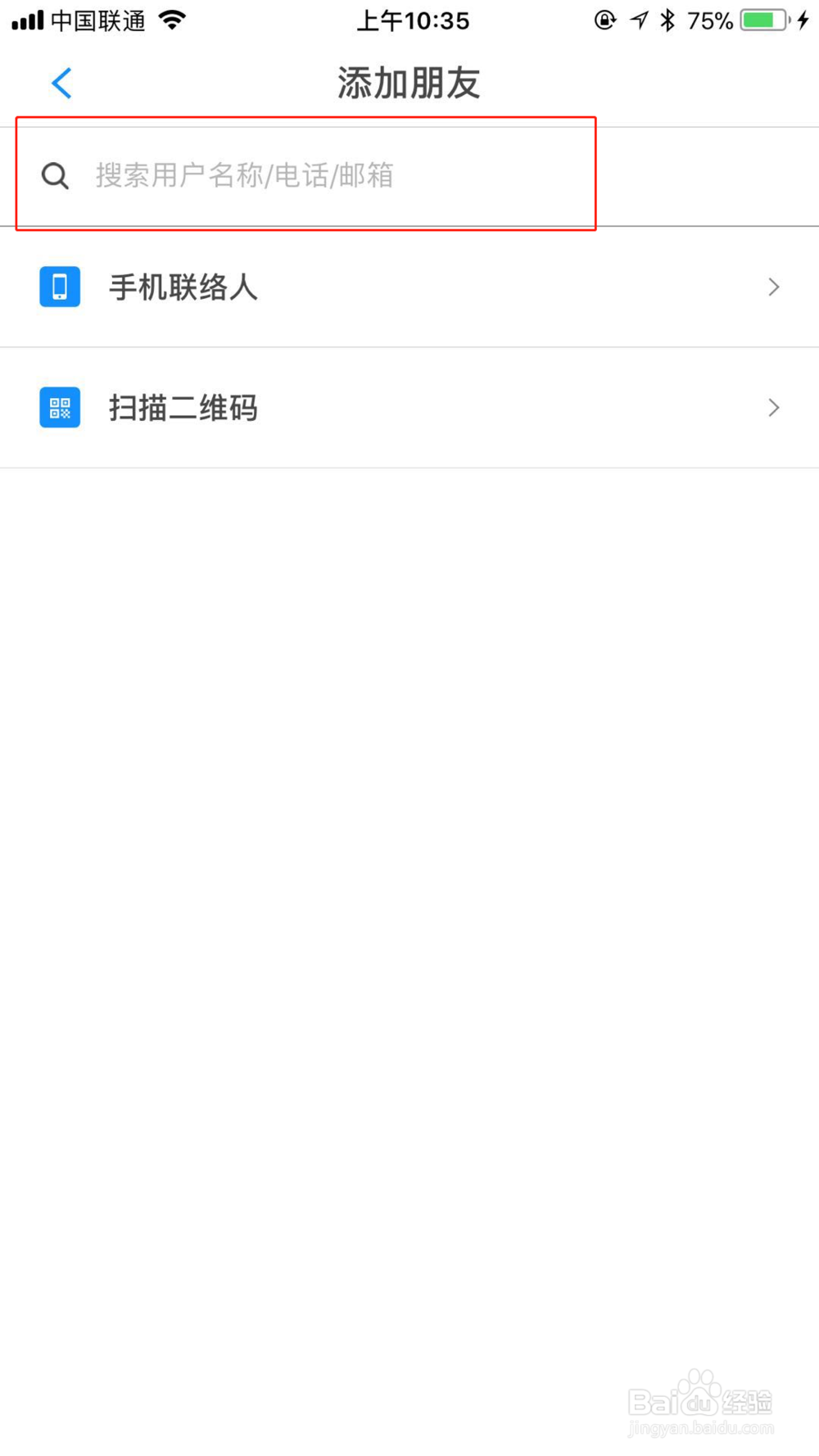Tap the 上午10:35 clock display
This screenshot has height=1456, width=819.
[x=413, y=20]
